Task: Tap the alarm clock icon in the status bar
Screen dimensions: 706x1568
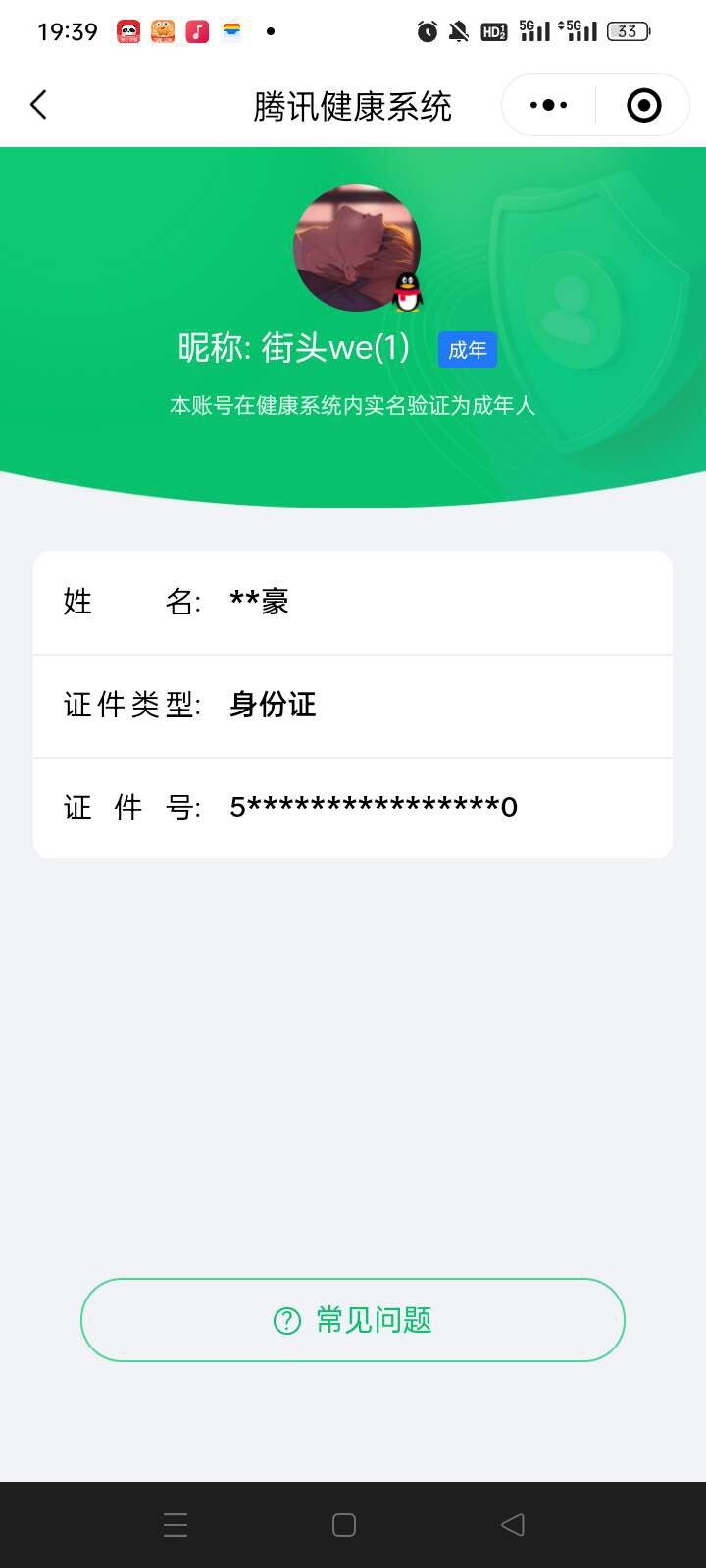Action: 426,30
